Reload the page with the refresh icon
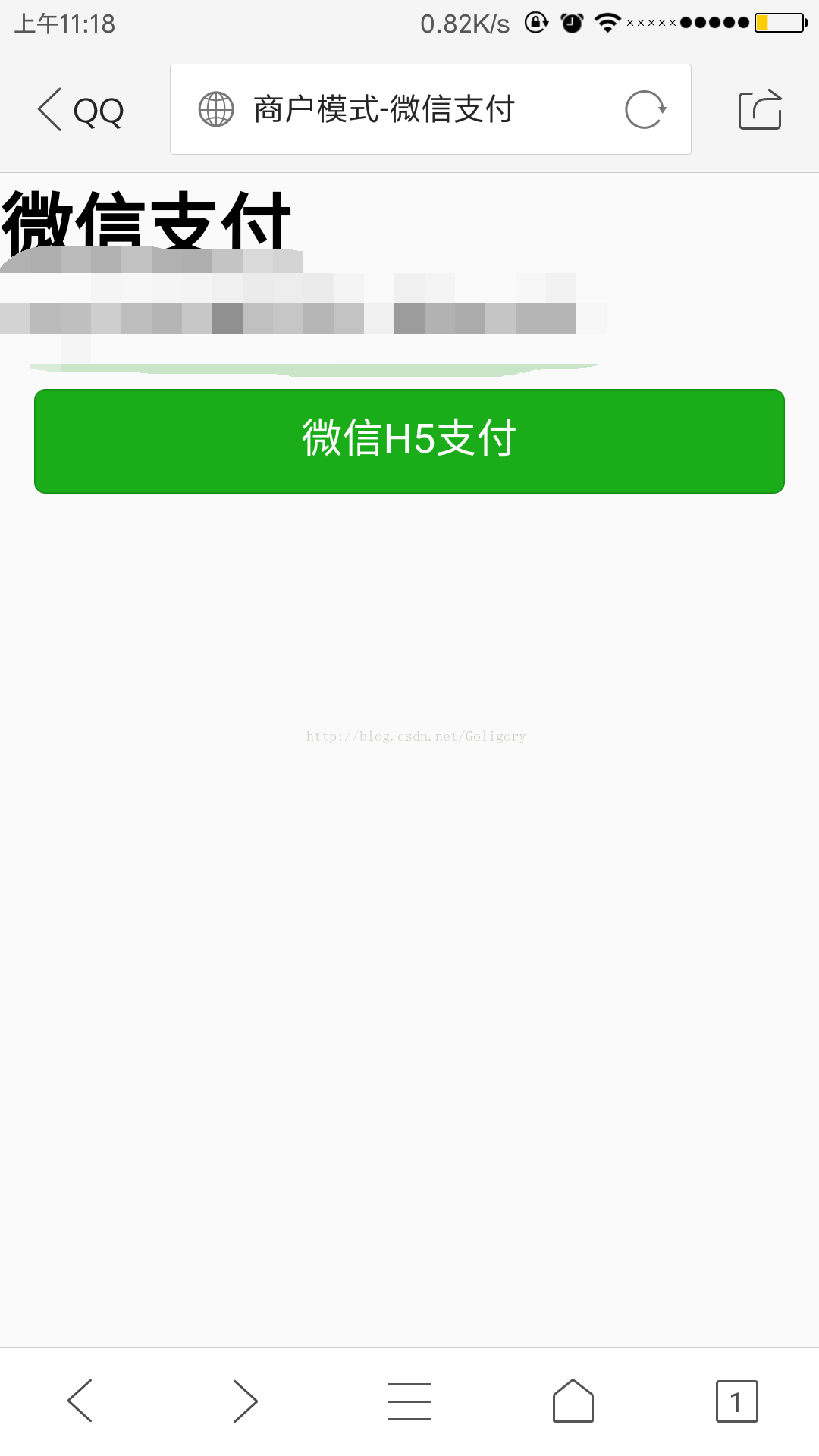 pos(645,110)
